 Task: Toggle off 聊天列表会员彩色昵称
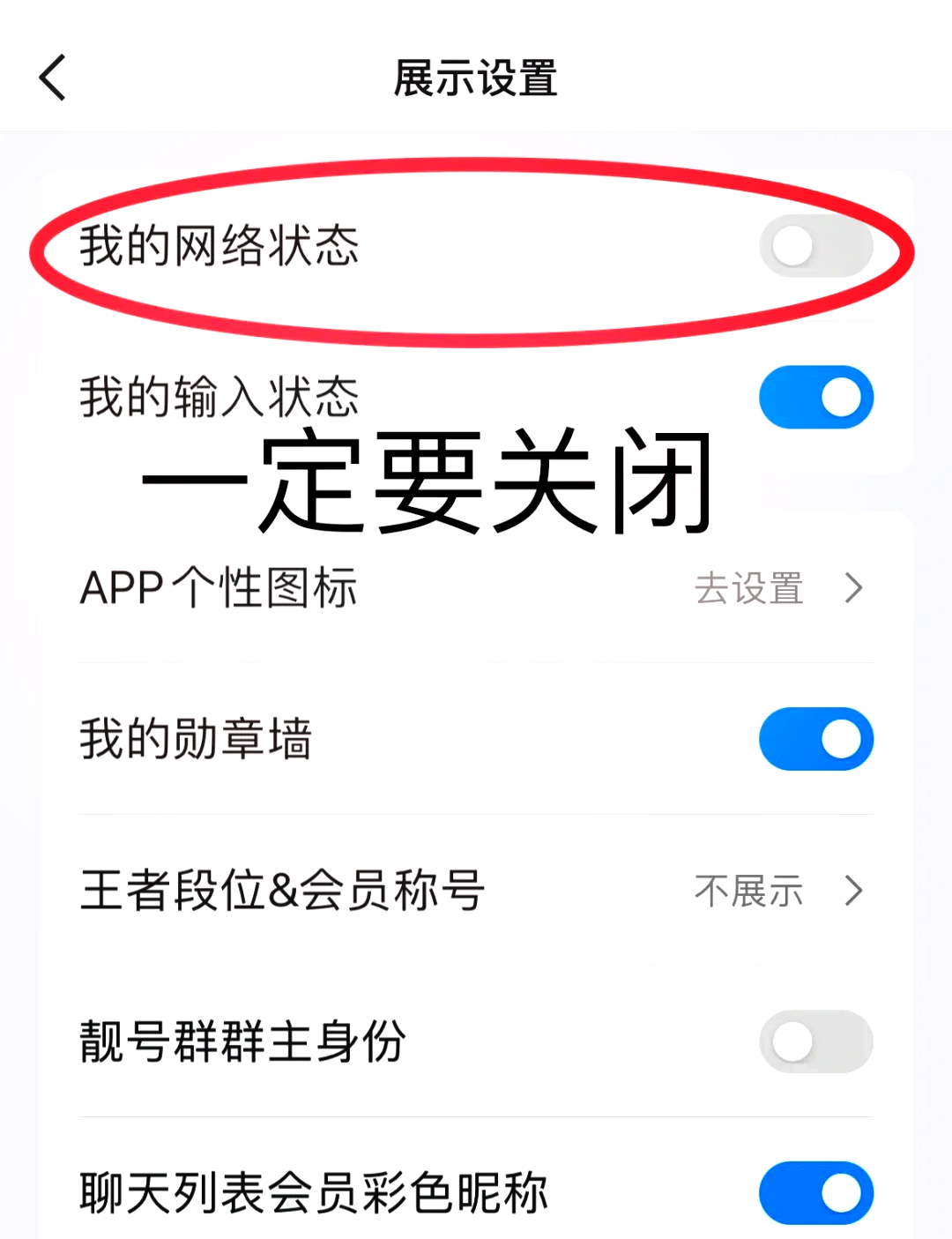click(x=815, y=1193)
